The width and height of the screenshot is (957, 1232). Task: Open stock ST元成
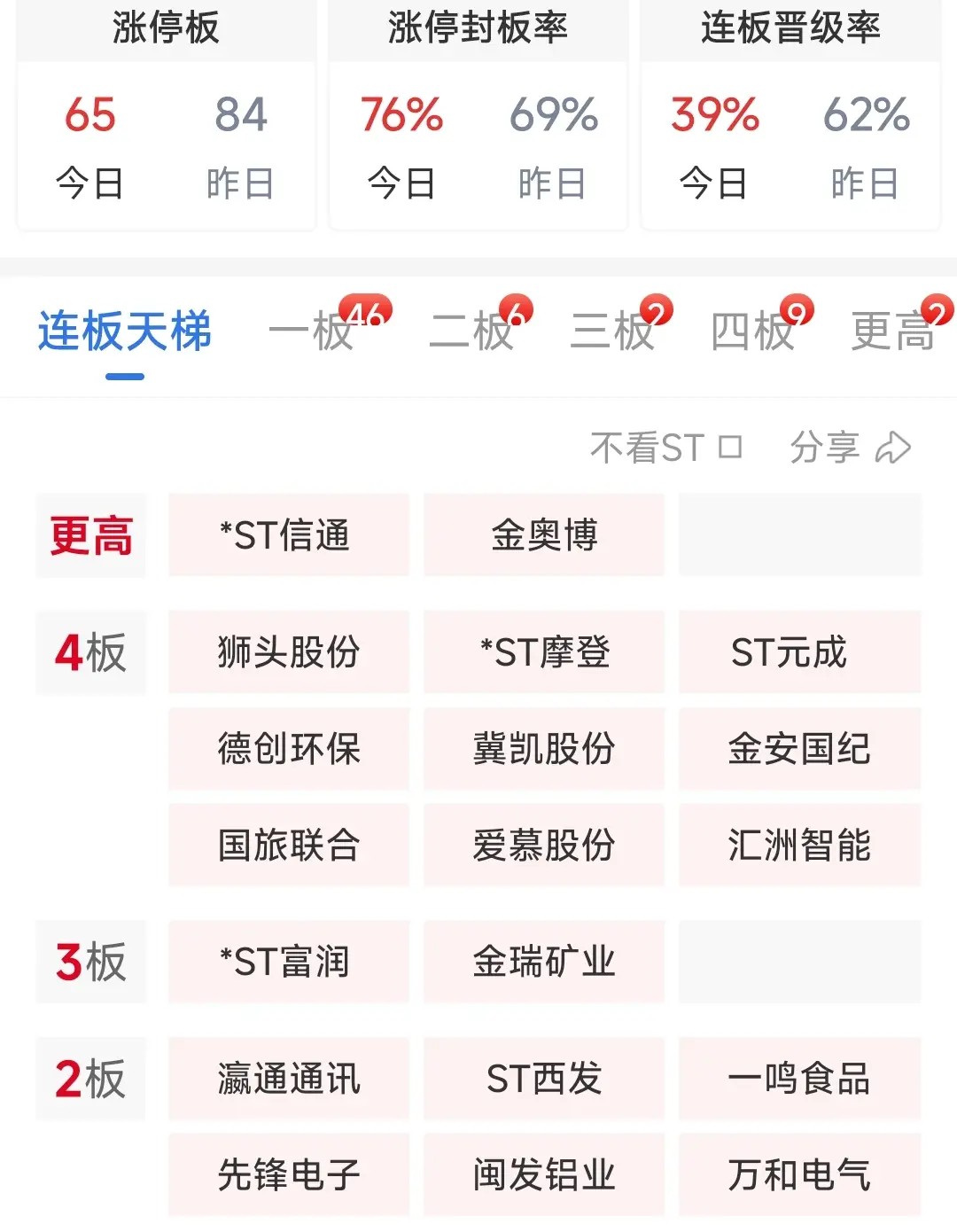pos(799,652)
